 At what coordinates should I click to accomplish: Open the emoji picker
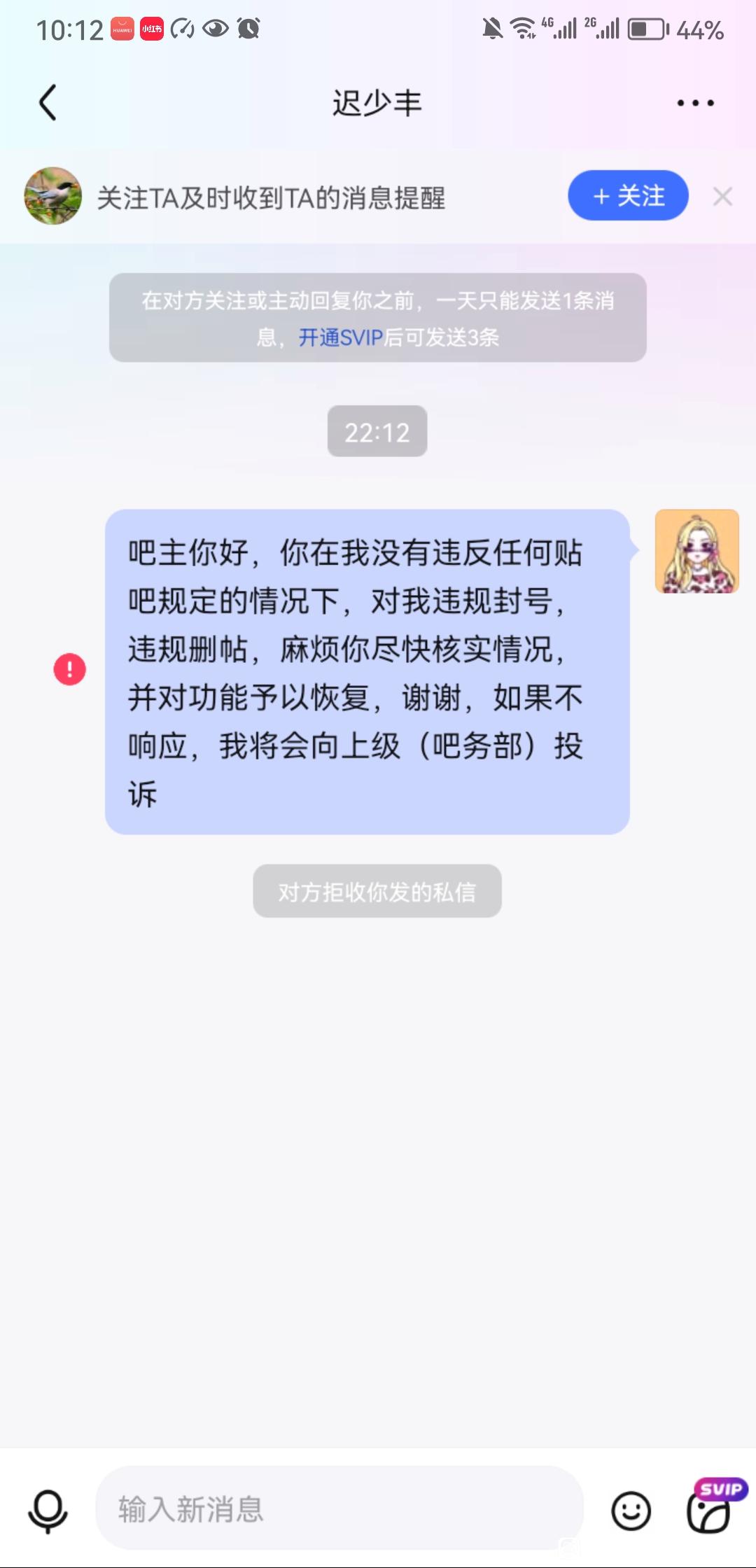point(631,1511)
